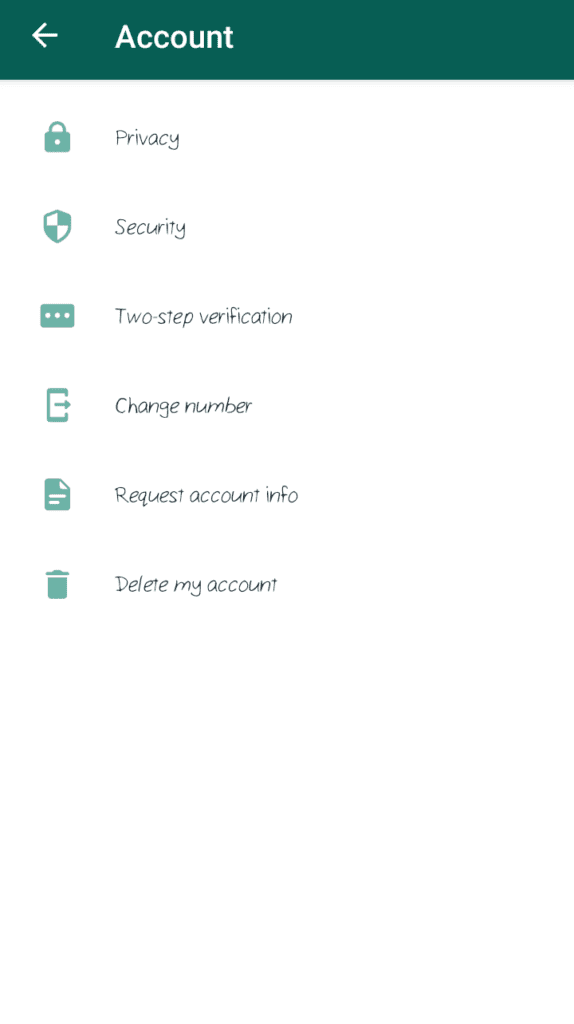
Task: Go back from the Account screen
Action: coord(44,36)
